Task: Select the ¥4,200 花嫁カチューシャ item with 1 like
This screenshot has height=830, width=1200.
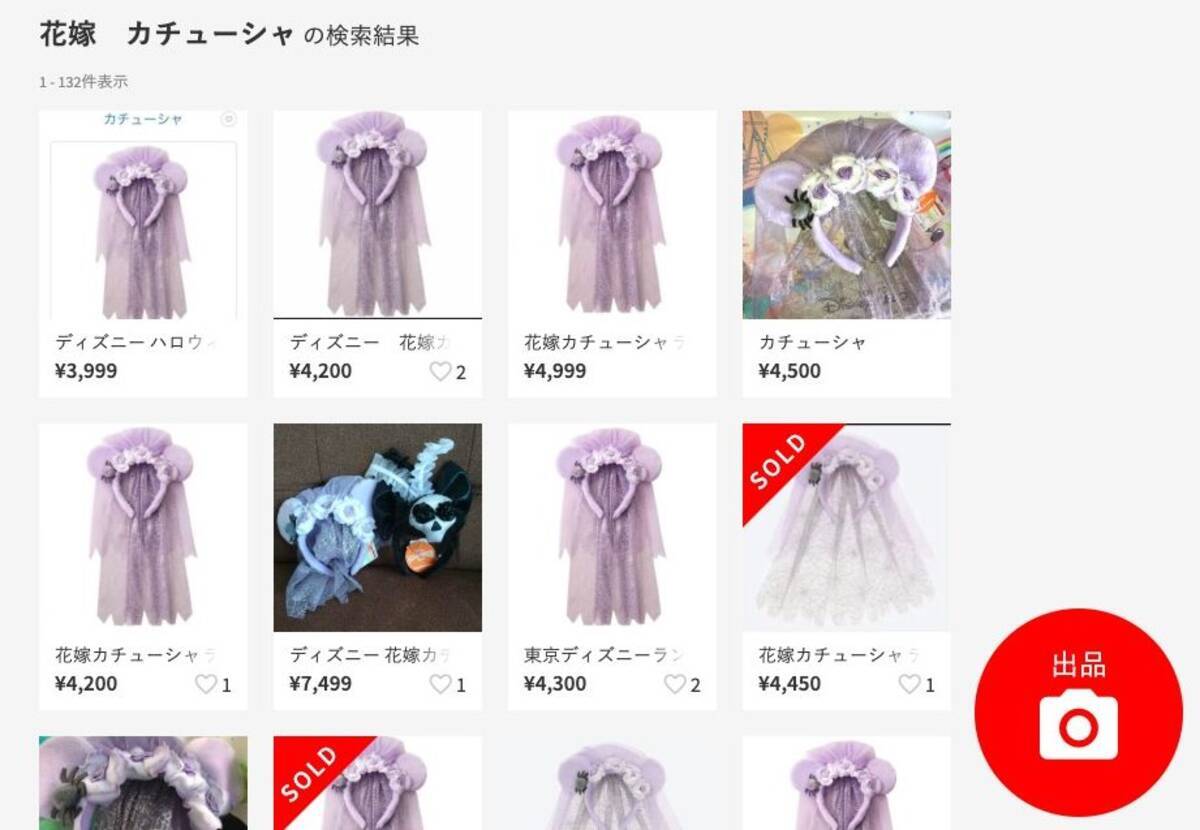Action: pyautogui.click(x=143, y=528)
